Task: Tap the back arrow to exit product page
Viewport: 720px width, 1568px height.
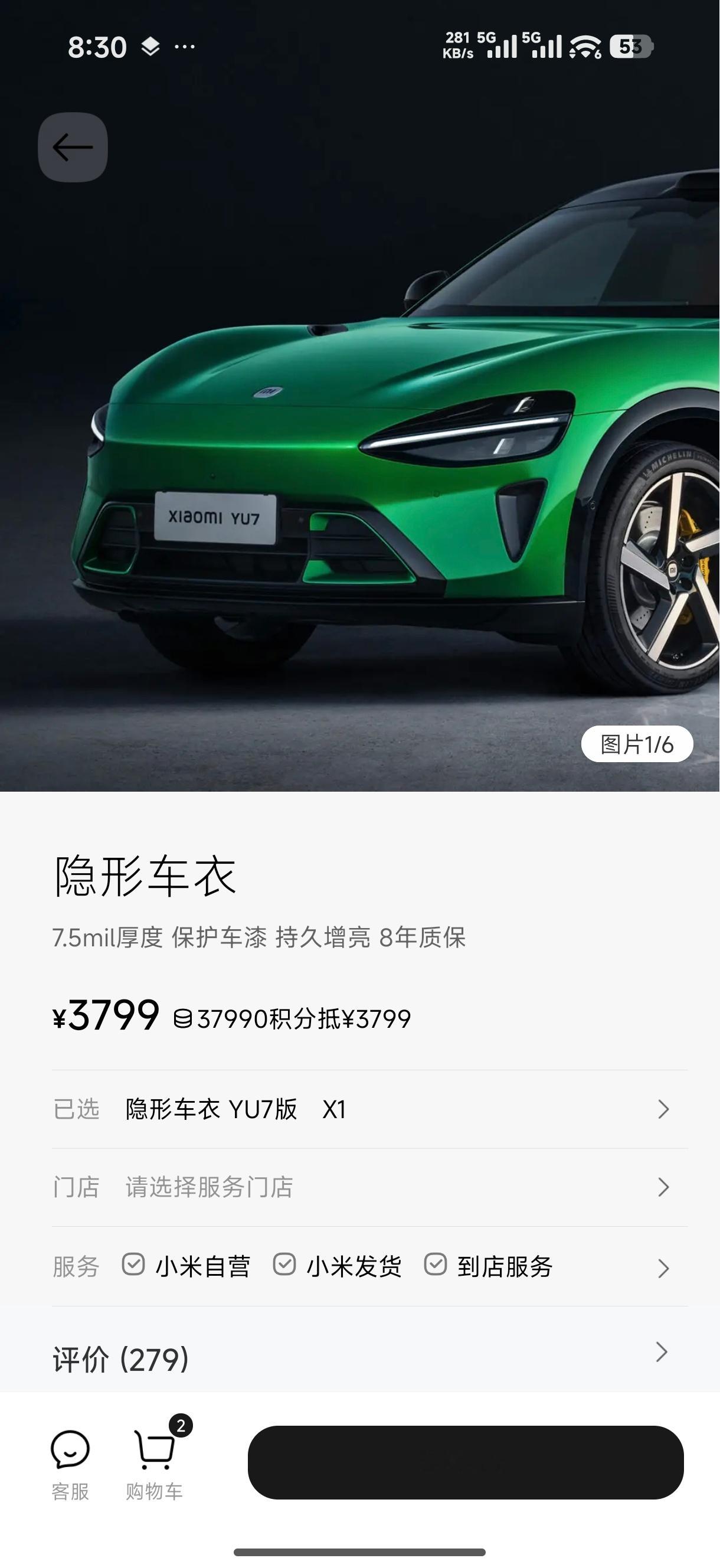Action: click(72, 146)
